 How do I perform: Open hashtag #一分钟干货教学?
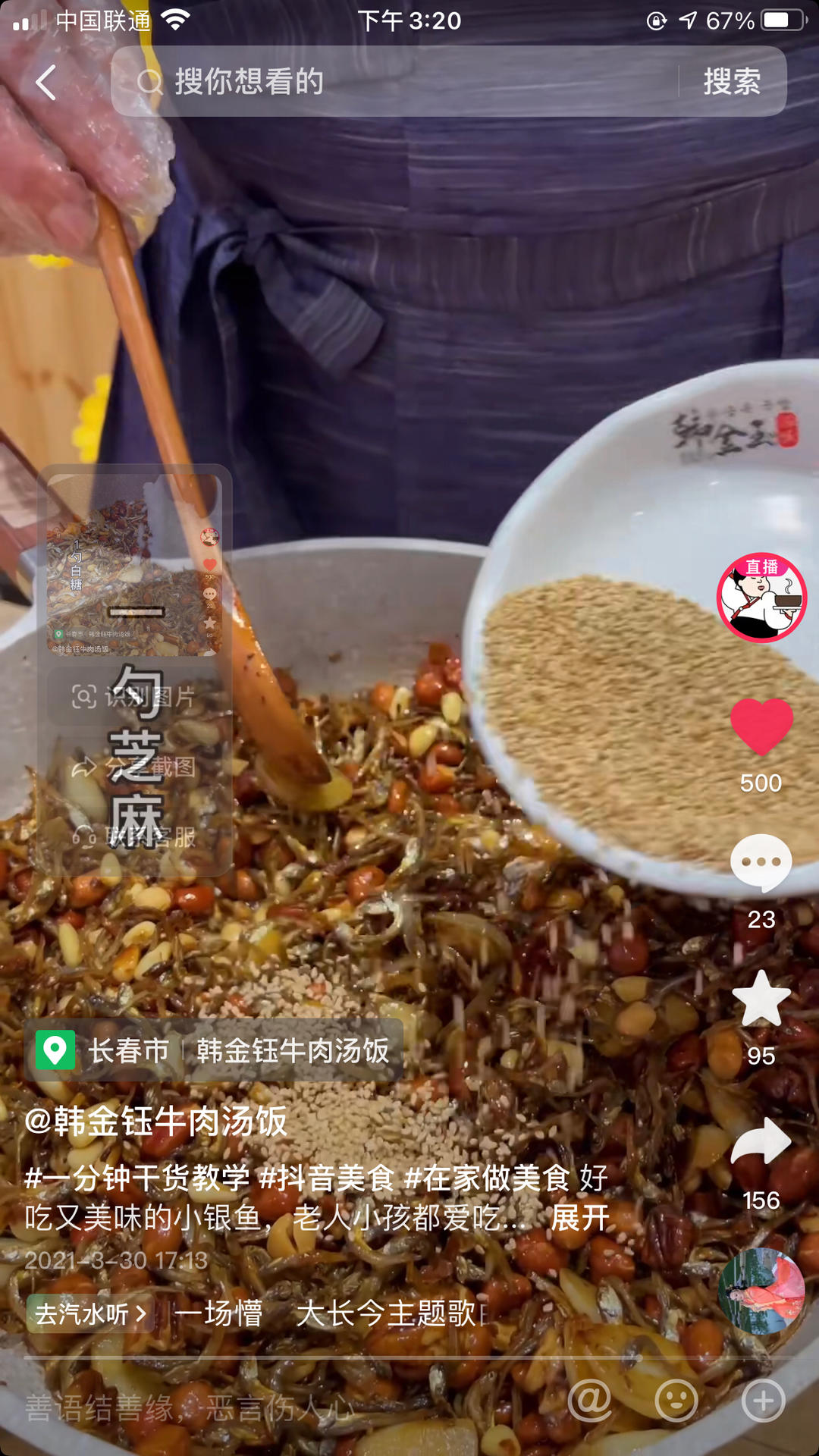click(136, 1178)
